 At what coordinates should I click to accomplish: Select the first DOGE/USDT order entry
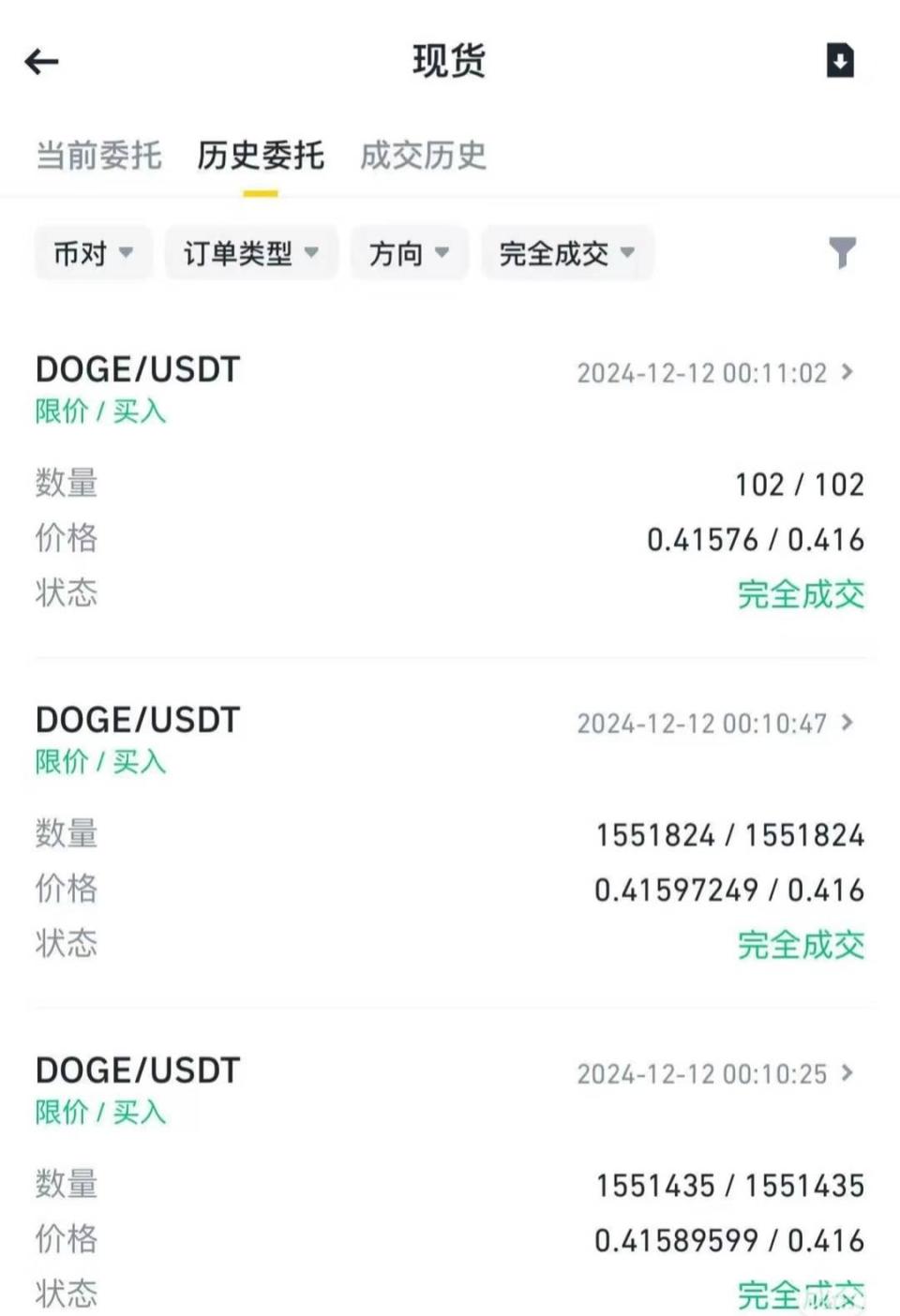click(x=137, y=368)
